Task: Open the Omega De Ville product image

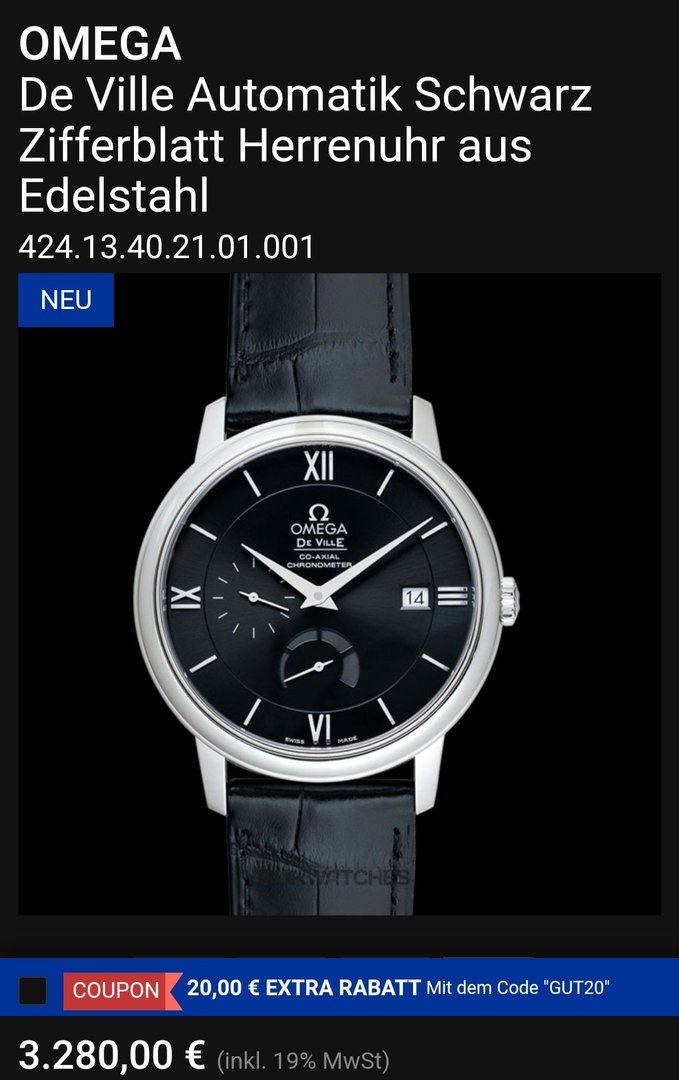Action: (x=340, y=594)
